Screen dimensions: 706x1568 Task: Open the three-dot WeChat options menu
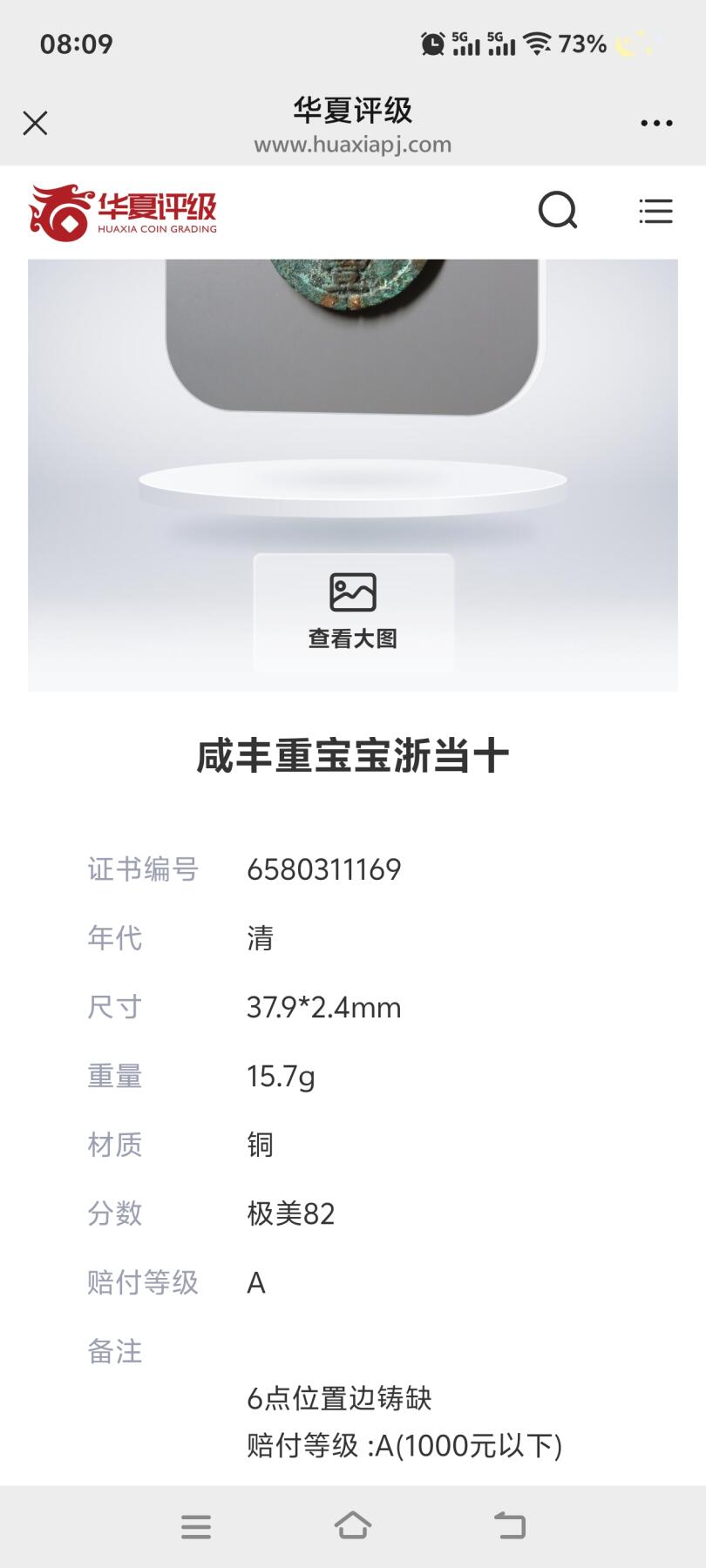pyautogui.click(x=656, y=122)
